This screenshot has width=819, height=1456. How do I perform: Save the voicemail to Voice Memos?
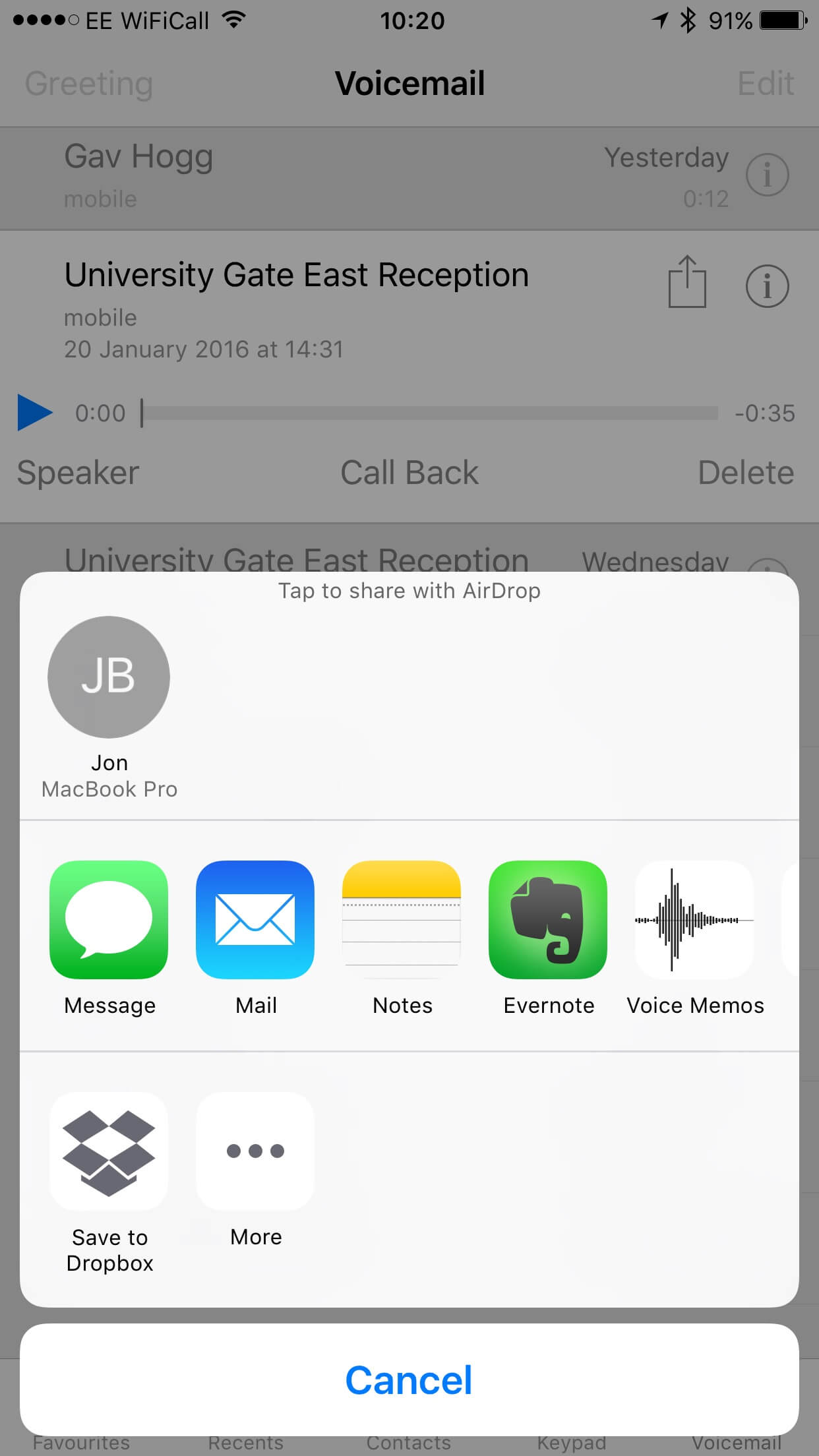click(x=694, y=920)
